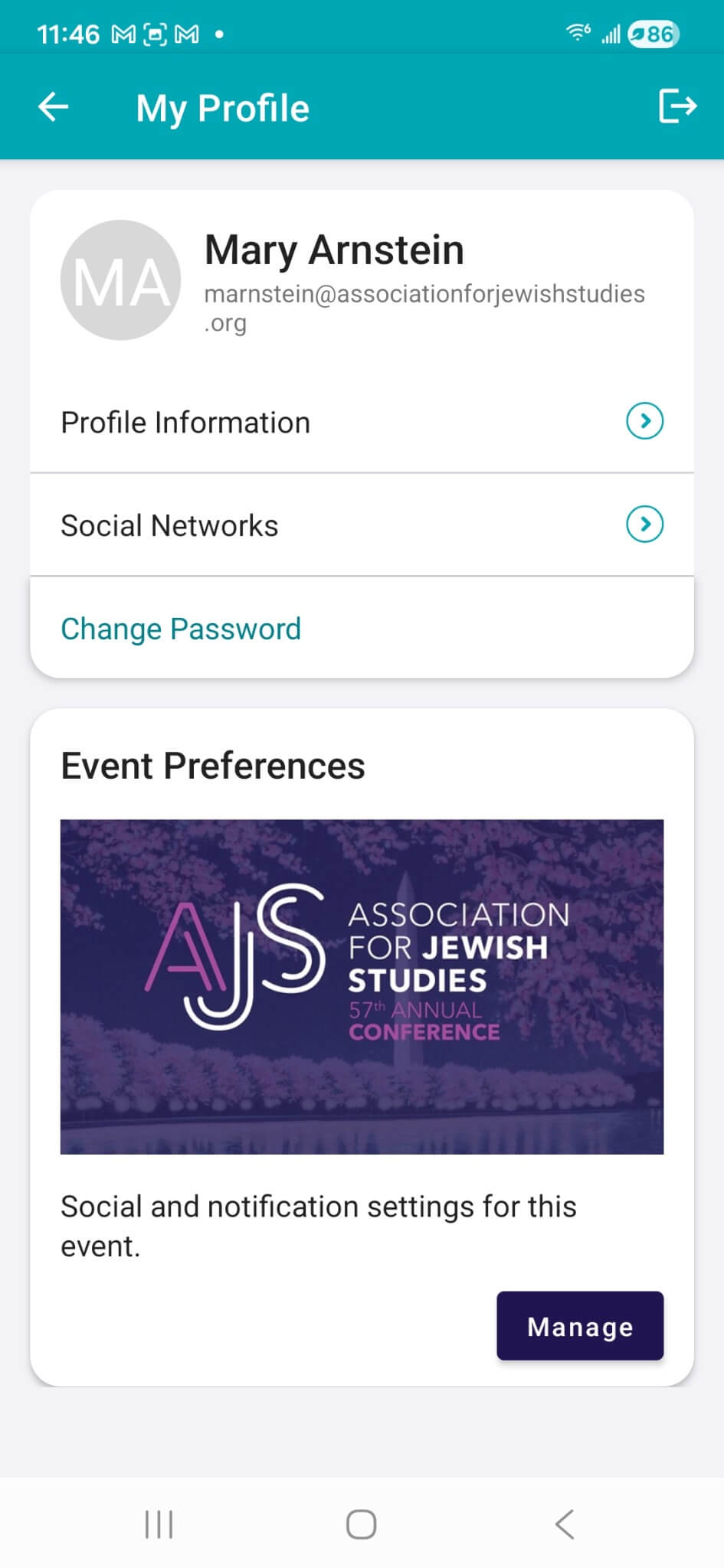This screenshot has width=724, height=1568.
Task: Tap the email address under Mary Arnstein
Action: coord(424,306)
